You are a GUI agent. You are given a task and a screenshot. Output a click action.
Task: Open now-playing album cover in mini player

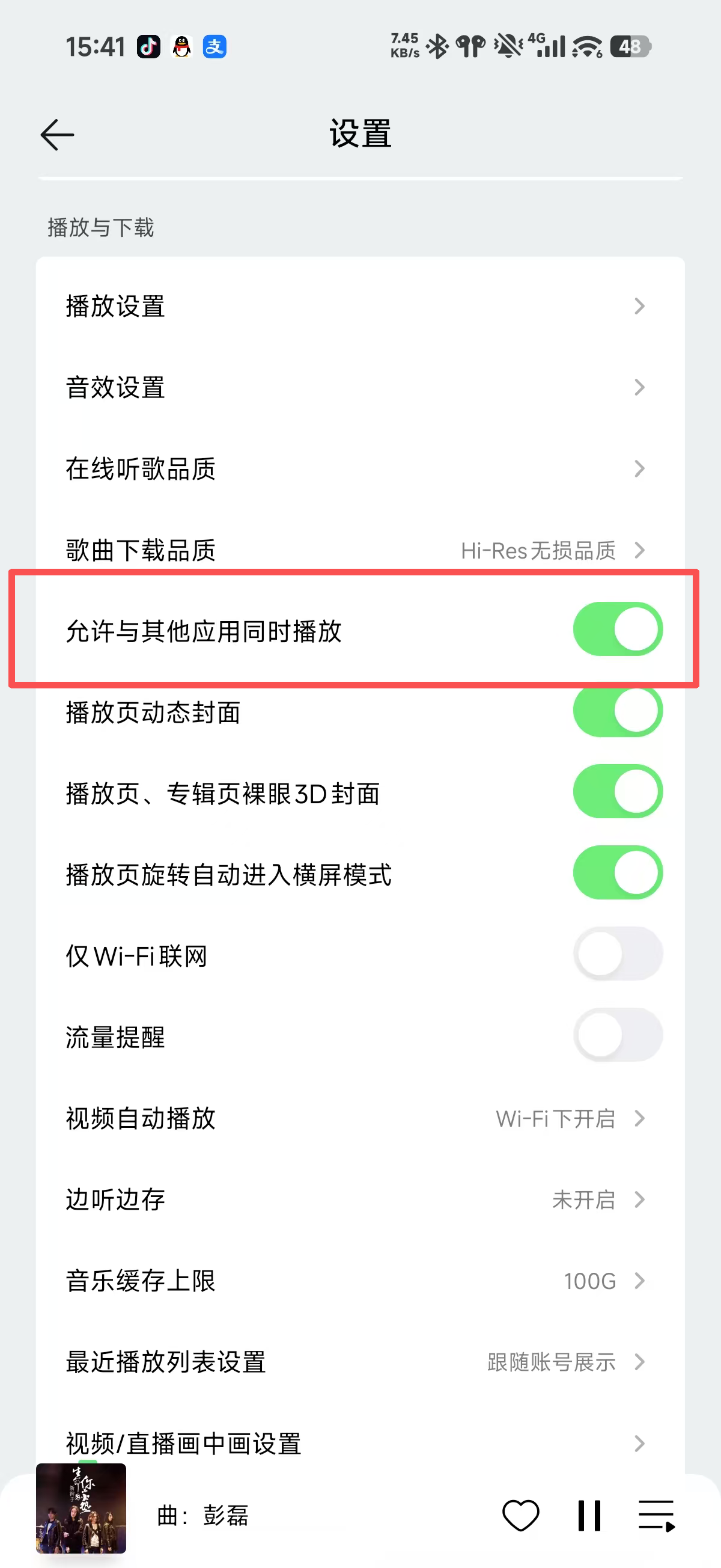[x=81, y=1508]
